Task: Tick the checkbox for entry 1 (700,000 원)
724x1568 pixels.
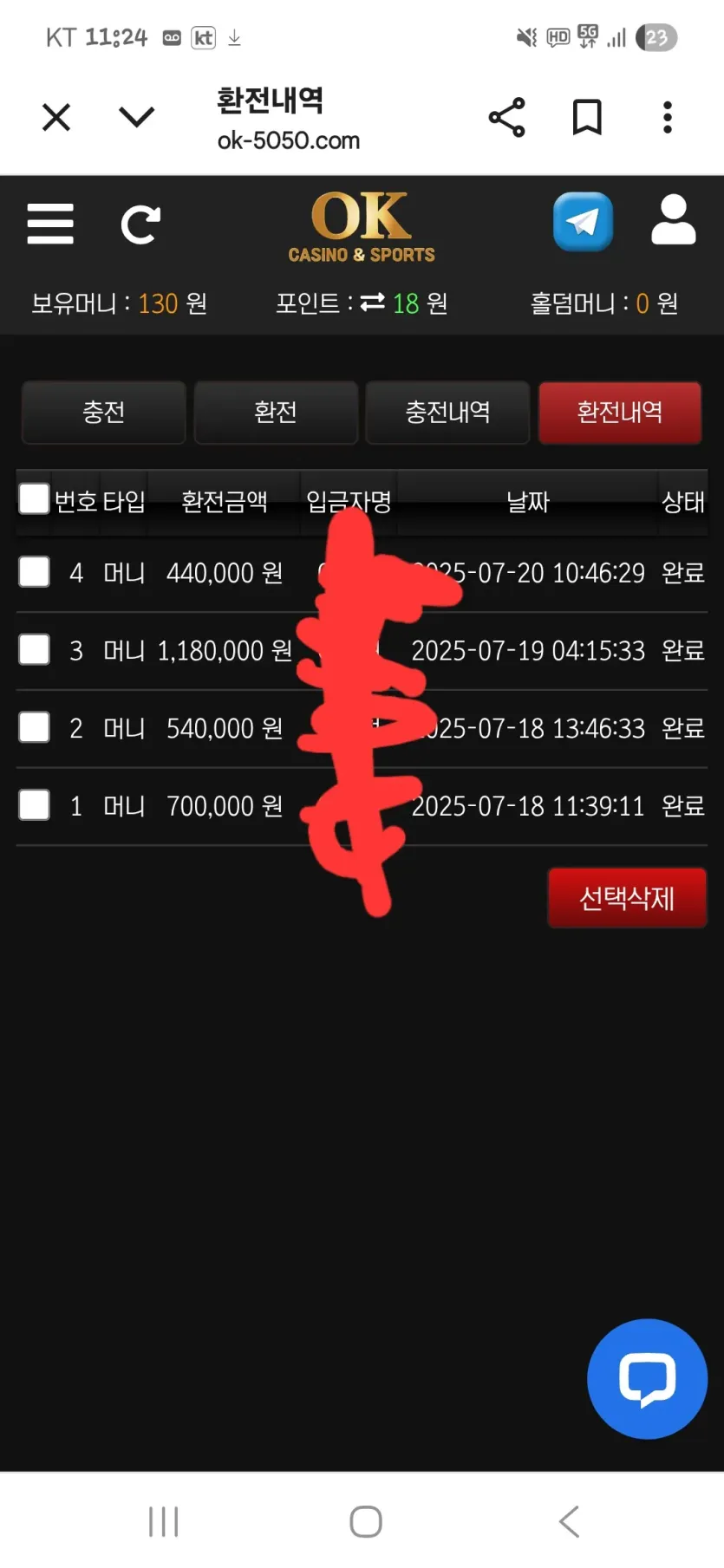Action: (34, 805)
